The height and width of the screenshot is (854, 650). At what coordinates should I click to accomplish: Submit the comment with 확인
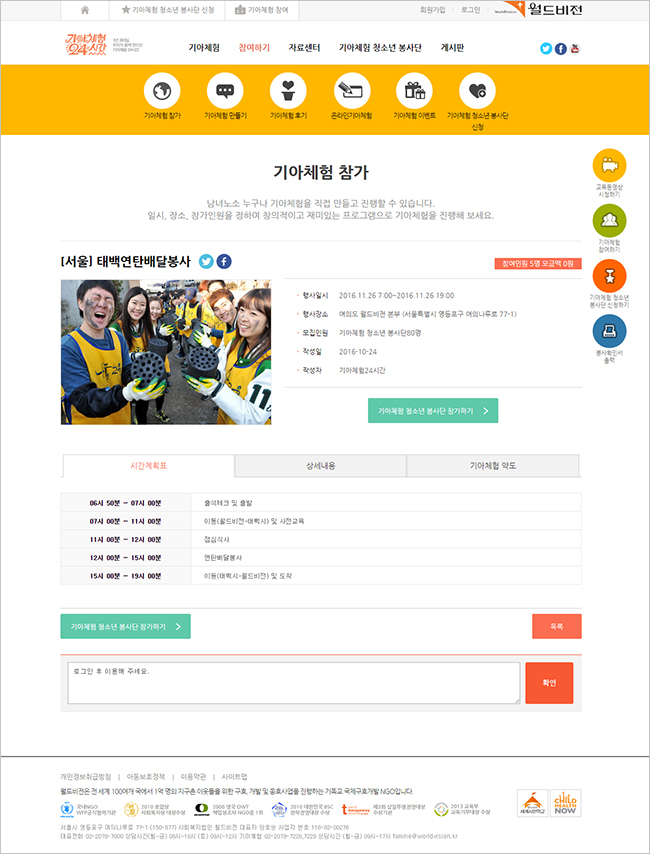(x=549, y=682)
